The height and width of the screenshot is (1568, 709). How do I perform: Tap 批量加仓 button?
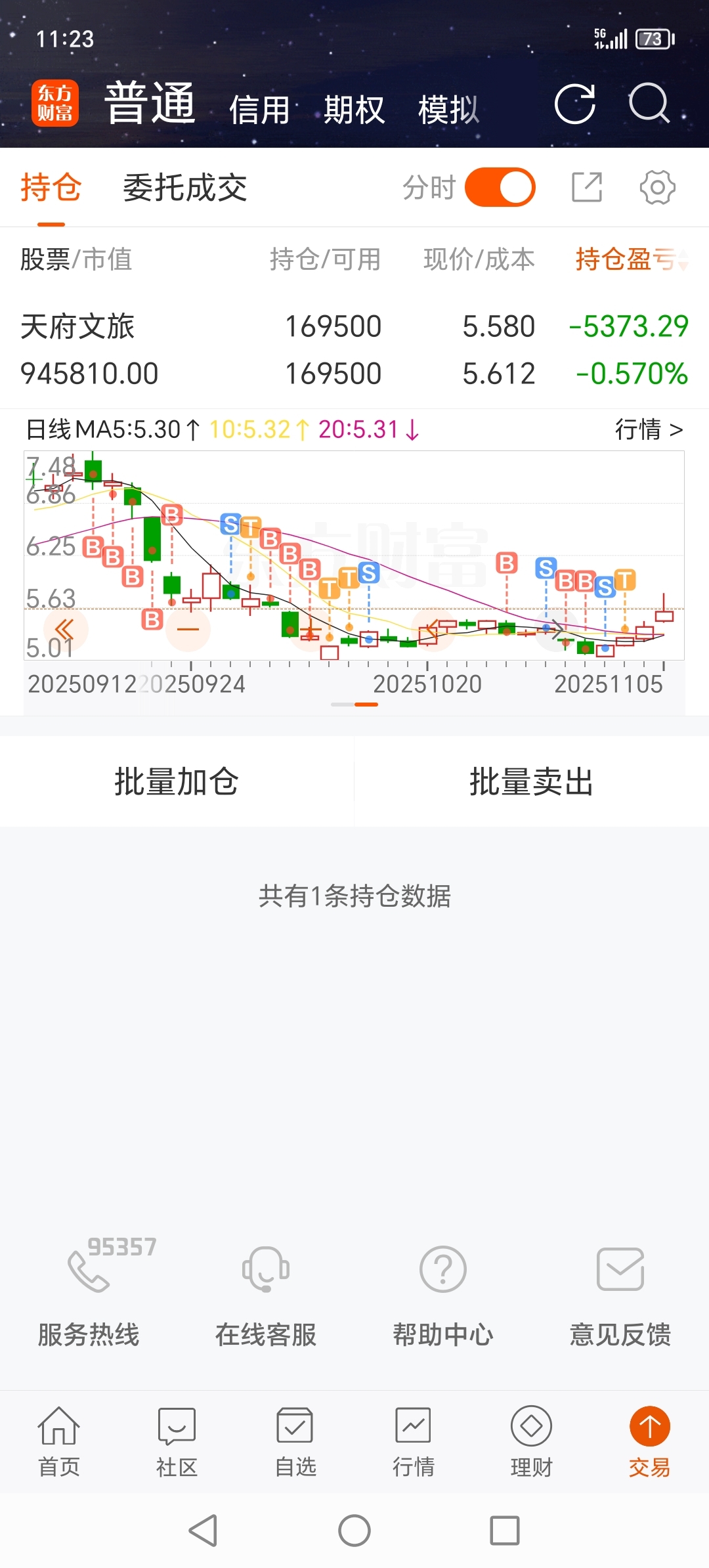point(177,781)
